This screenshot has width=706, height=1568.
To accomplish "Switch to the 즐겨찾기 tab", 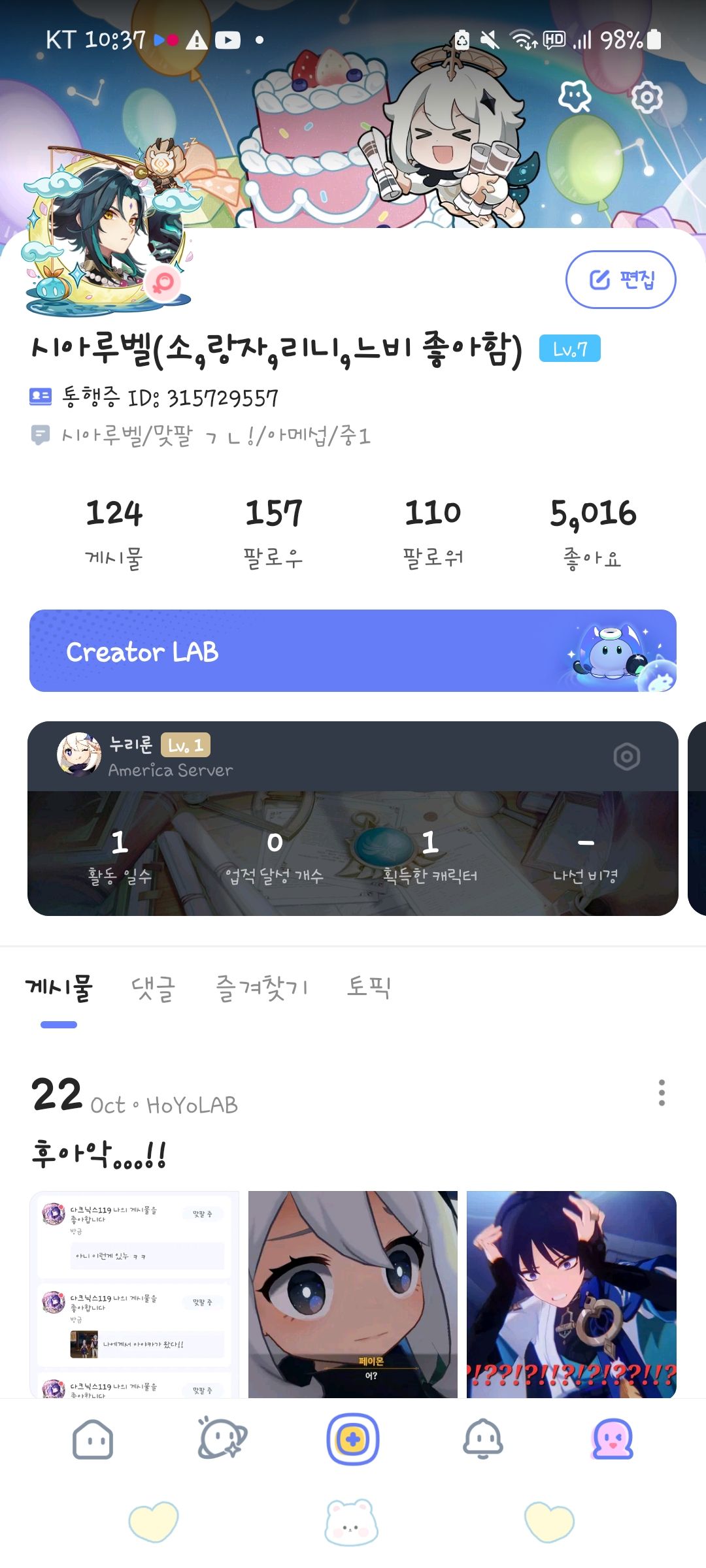I will pyautogui.click(x=261, y=988).
